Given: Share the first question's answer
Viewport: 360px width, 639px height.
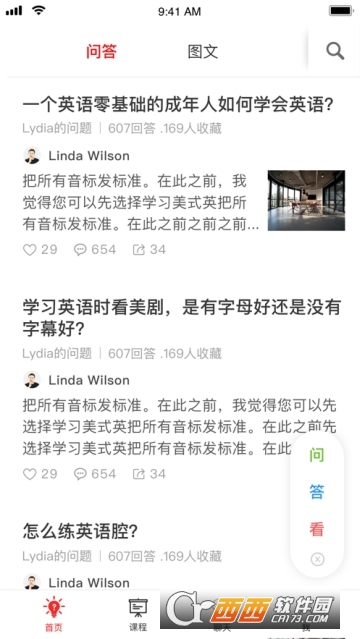Looking at the screenshot, I should click(x=149, y=249).
